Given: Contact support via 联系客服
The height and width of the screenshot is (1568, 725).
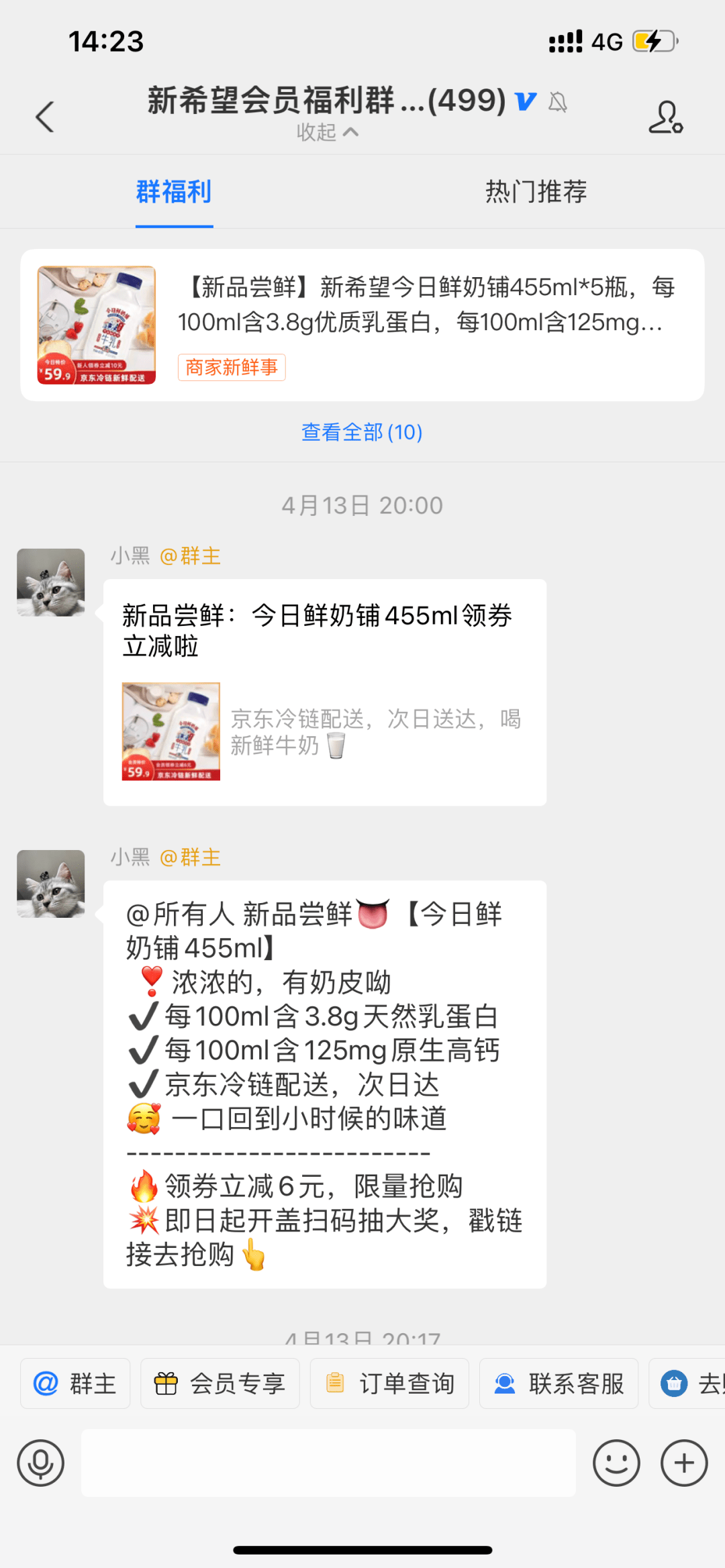Looking at the screenshot, I should [x=559, y=1383].
